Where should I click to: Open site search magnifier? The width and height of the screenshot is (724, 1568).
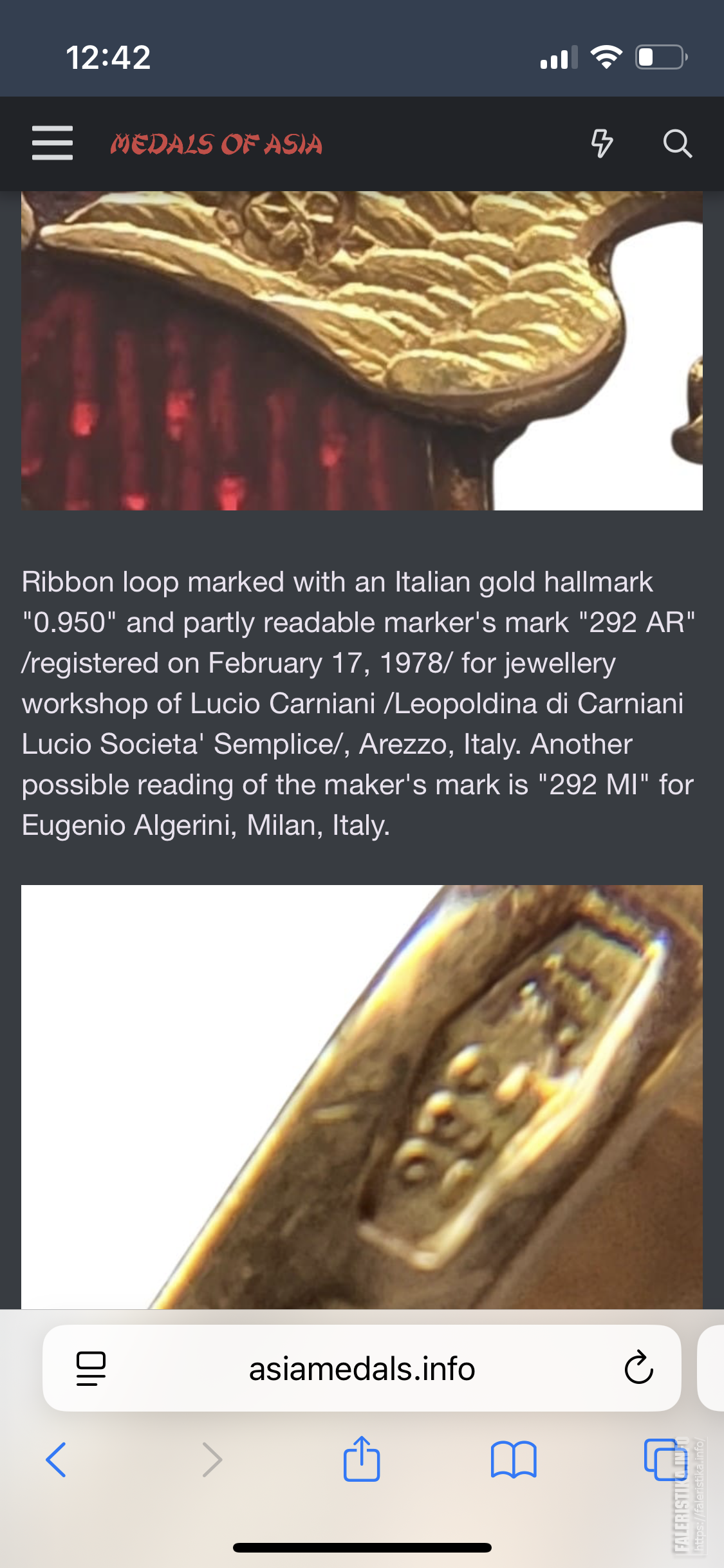click(678, 143)
